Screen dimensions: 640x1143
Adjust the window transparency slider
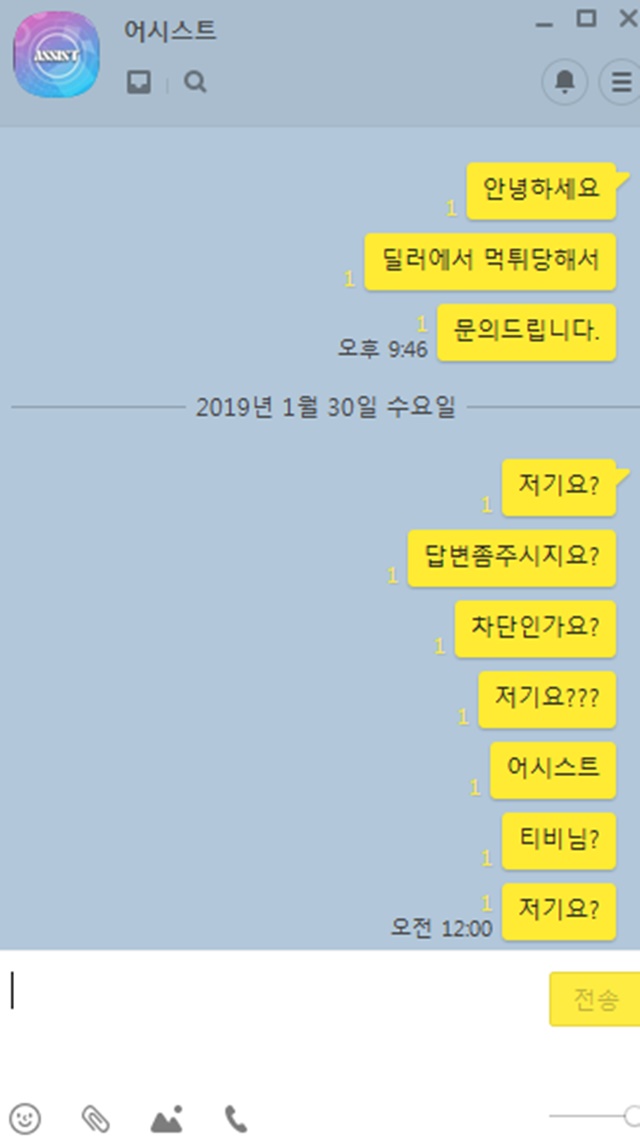pyautogui.click(x=594, y=1115)
